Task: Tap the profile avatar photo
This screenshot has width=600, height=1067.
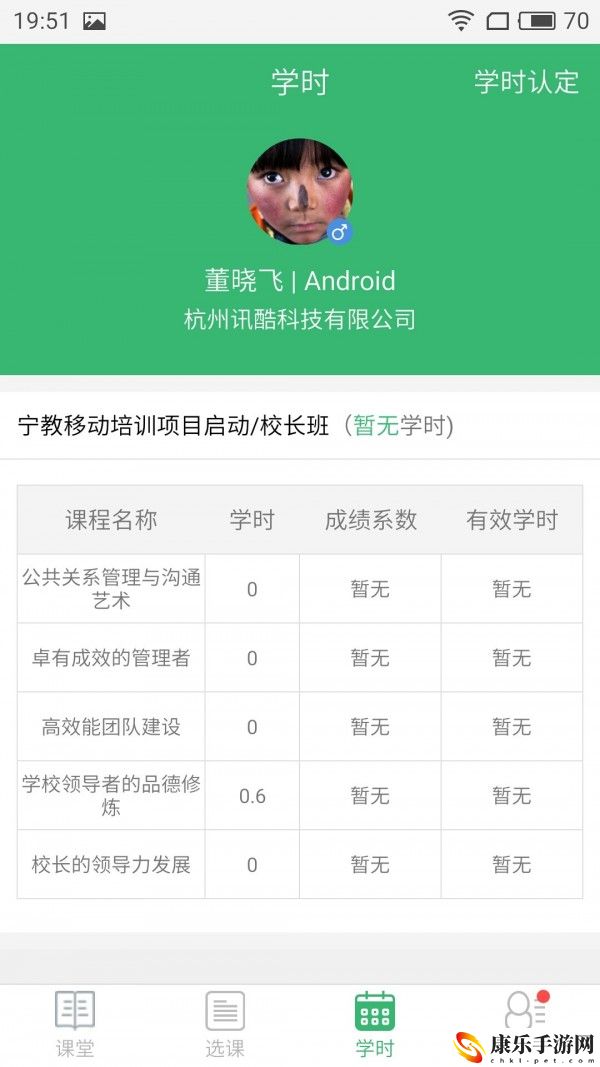Action: pos(300,191)
